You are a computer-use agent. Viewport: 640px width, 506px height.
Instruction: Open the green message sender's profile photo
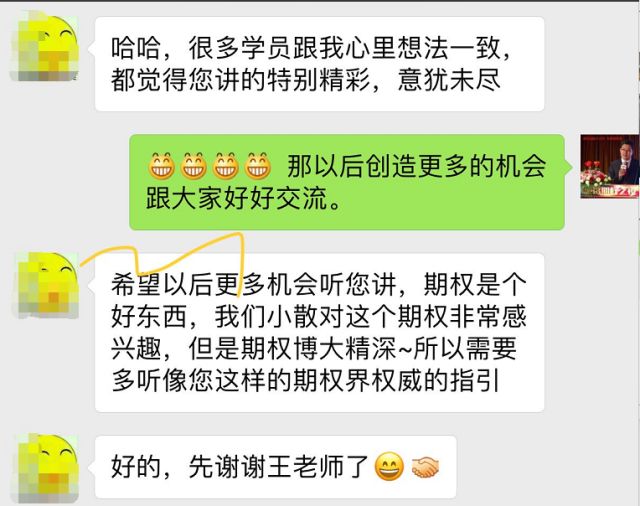pyautogui.click(x=609, y=166)
